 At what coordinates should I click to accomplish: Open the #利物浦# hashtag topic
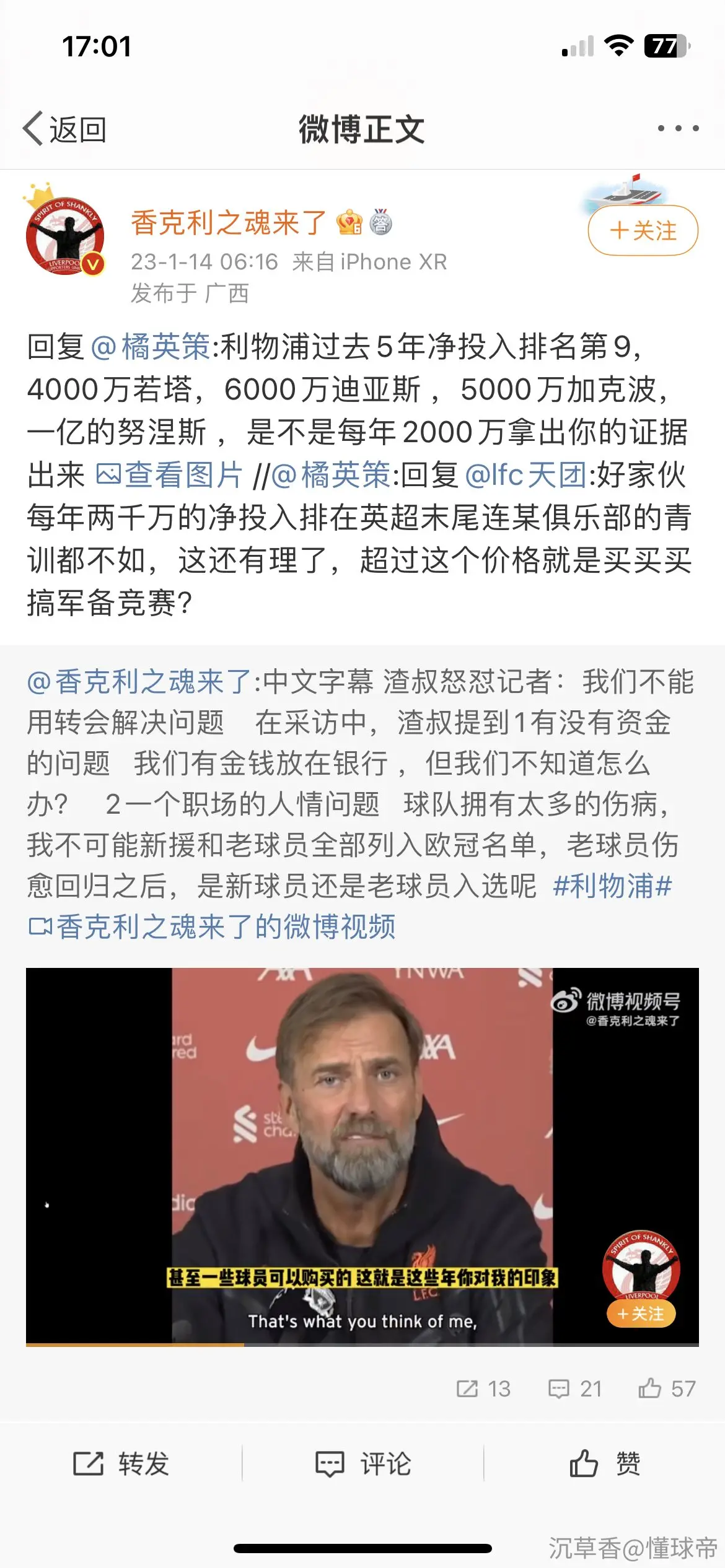(x=612, y=886)
